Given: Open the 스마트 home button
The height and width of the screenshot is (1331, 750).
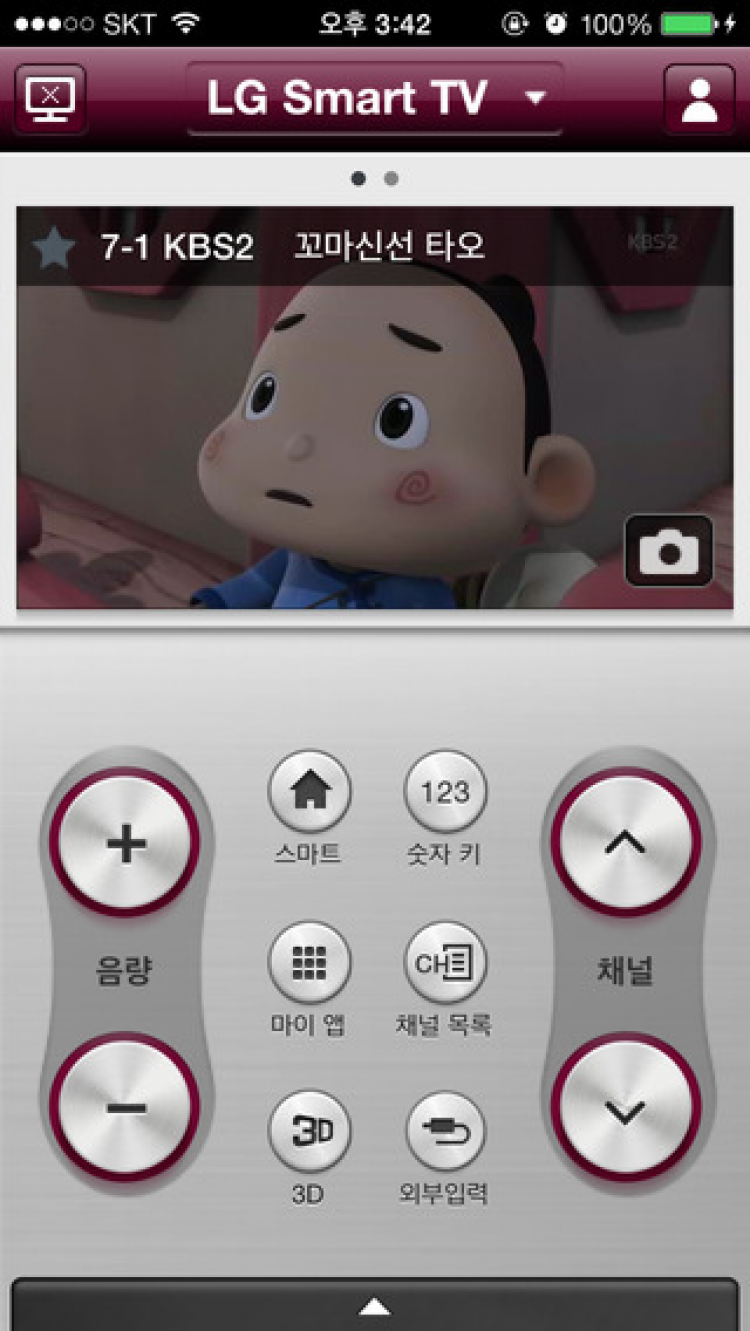Looking at the screenshot, I should (x=310, y=793).
